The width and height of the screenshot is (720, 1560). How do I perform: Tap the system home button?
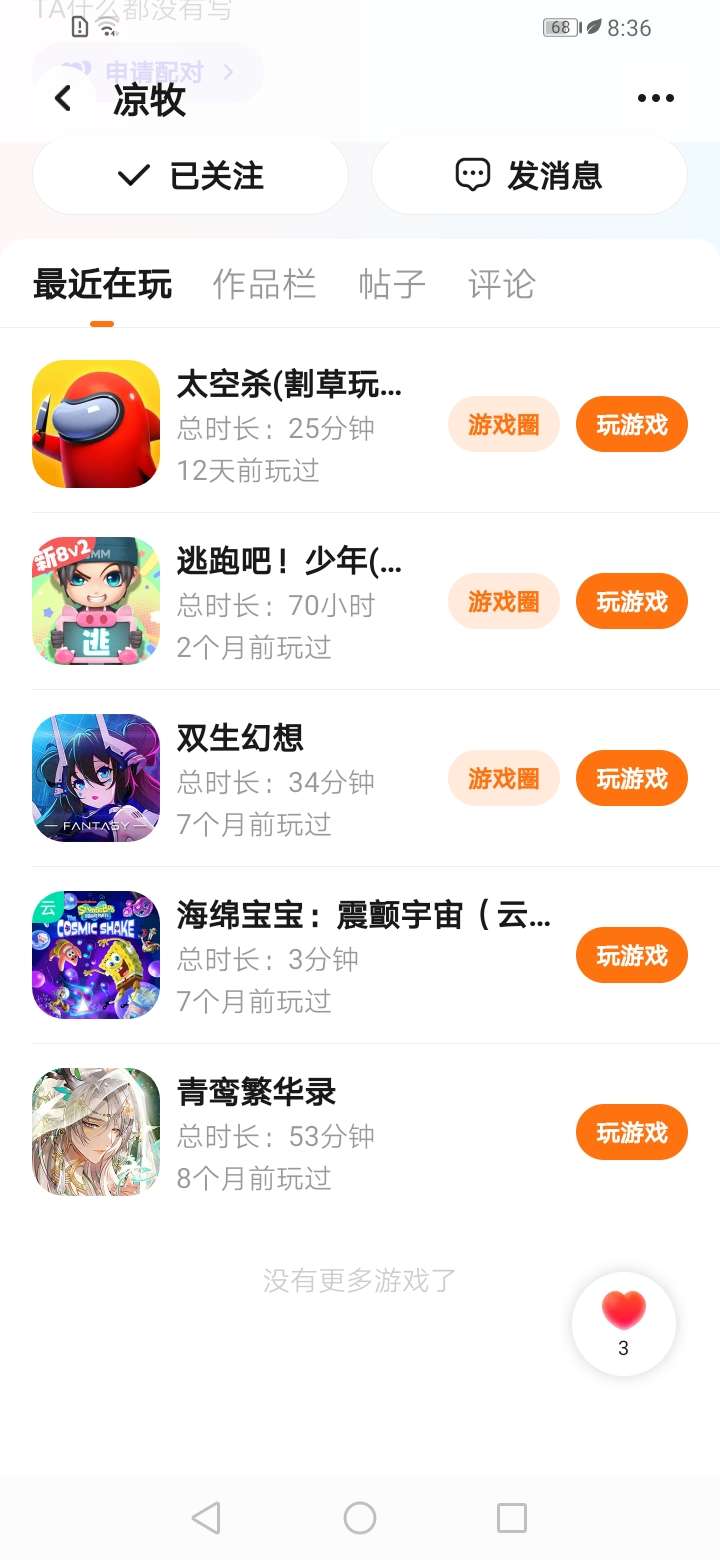click(x=359, y=1518)
